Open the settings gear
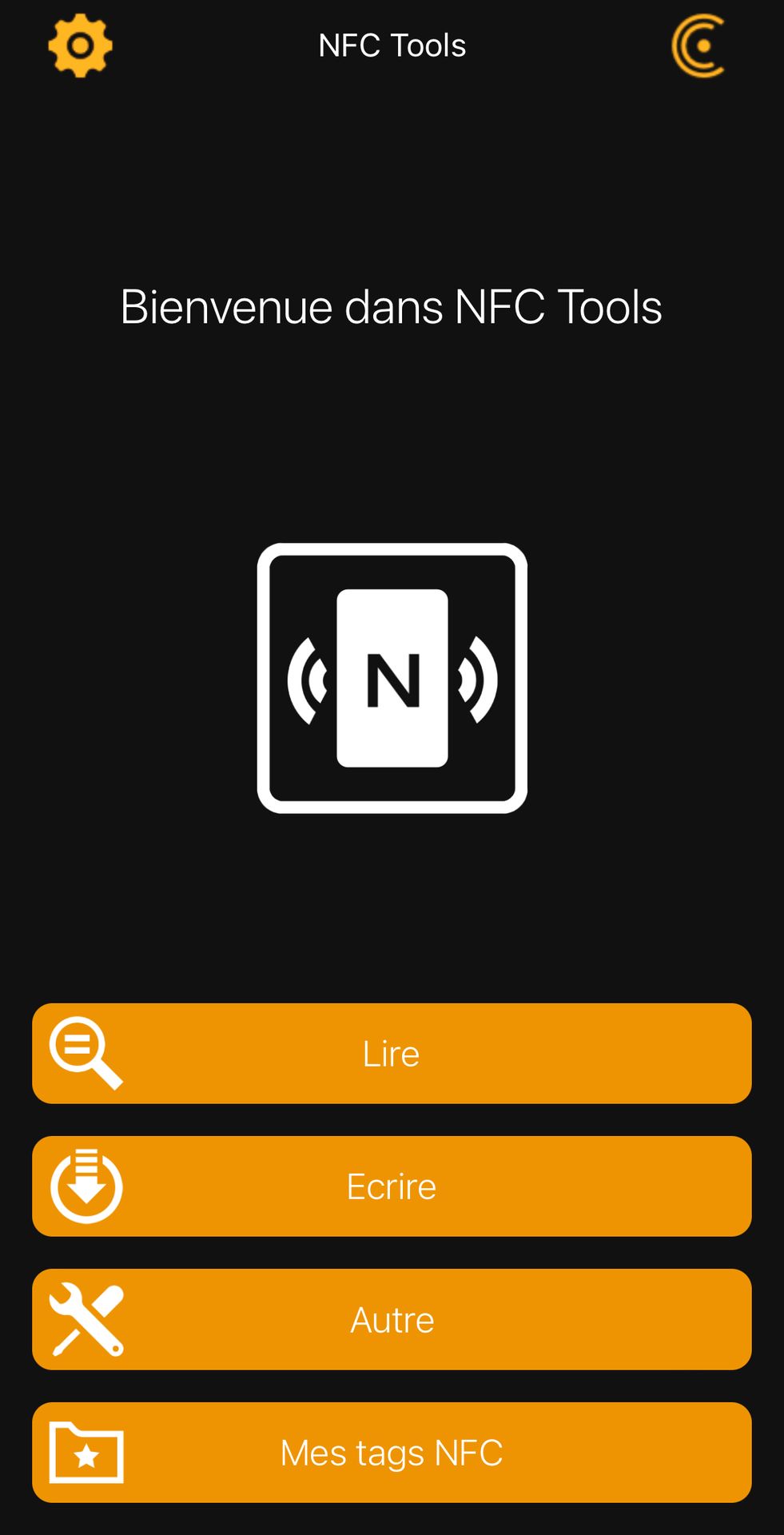This screenshot has width=784, height=1535. click(80, 46)
